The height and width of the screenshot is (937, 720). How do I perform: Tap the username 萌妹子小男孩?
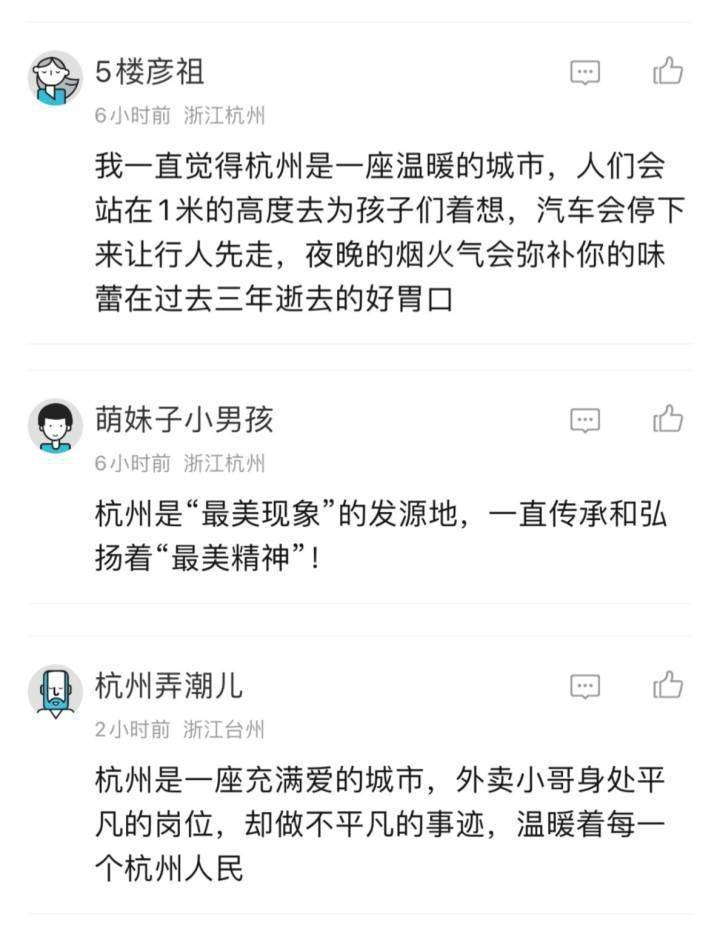184,419
